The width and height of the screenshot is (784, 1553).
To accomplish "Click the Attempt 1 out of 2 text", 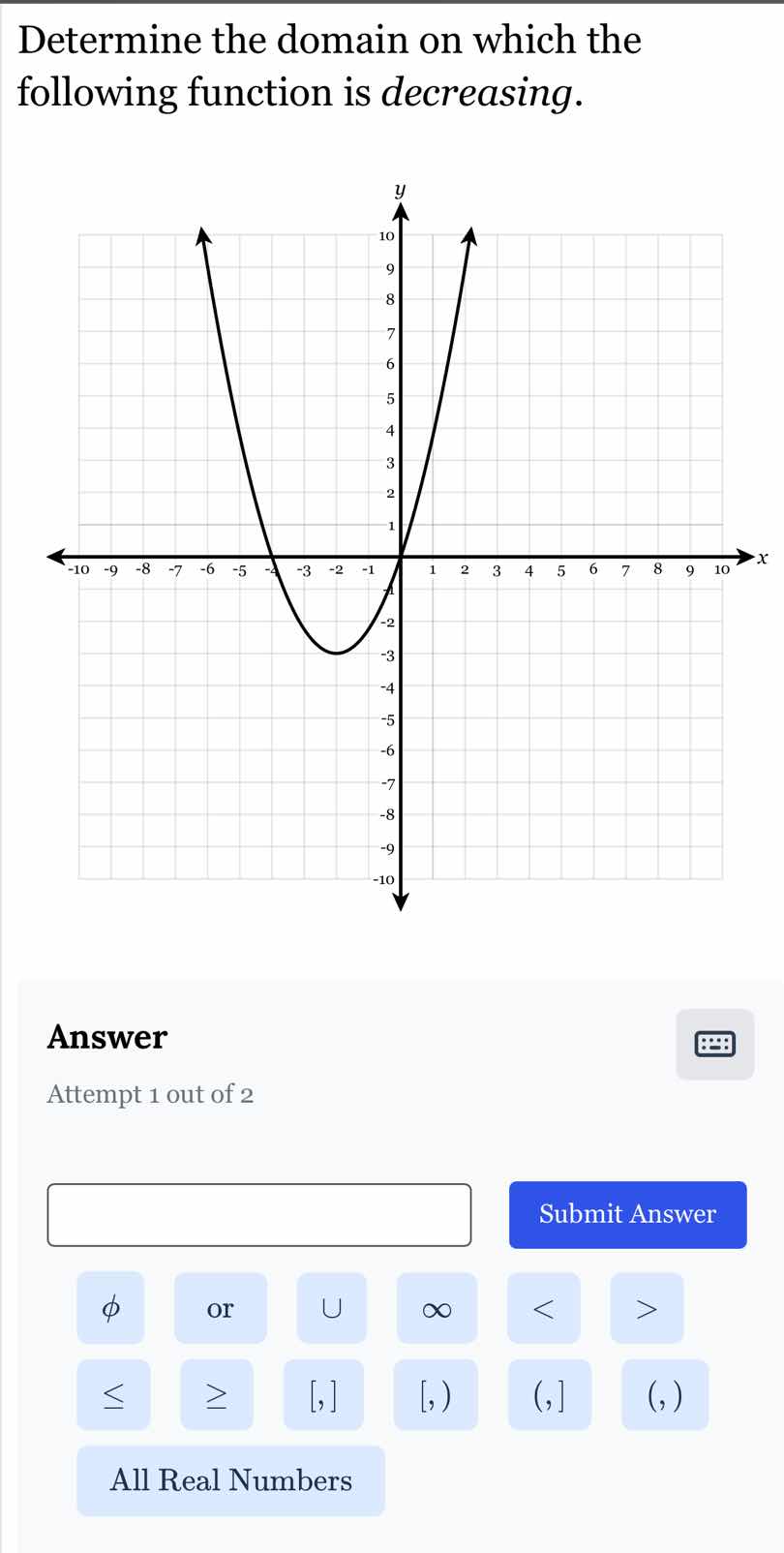I will coord(150,1094).
